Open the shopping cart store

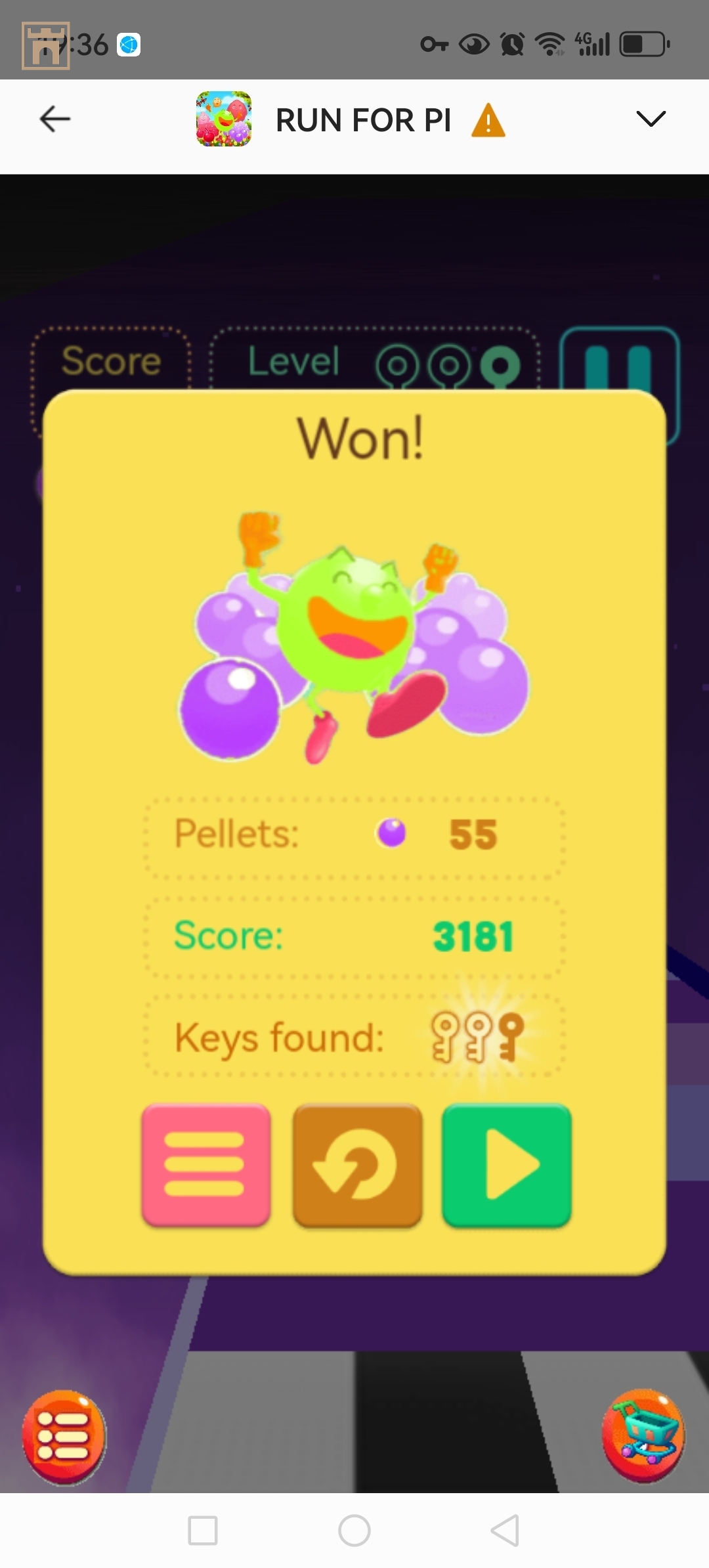(x=643, y=1435)
